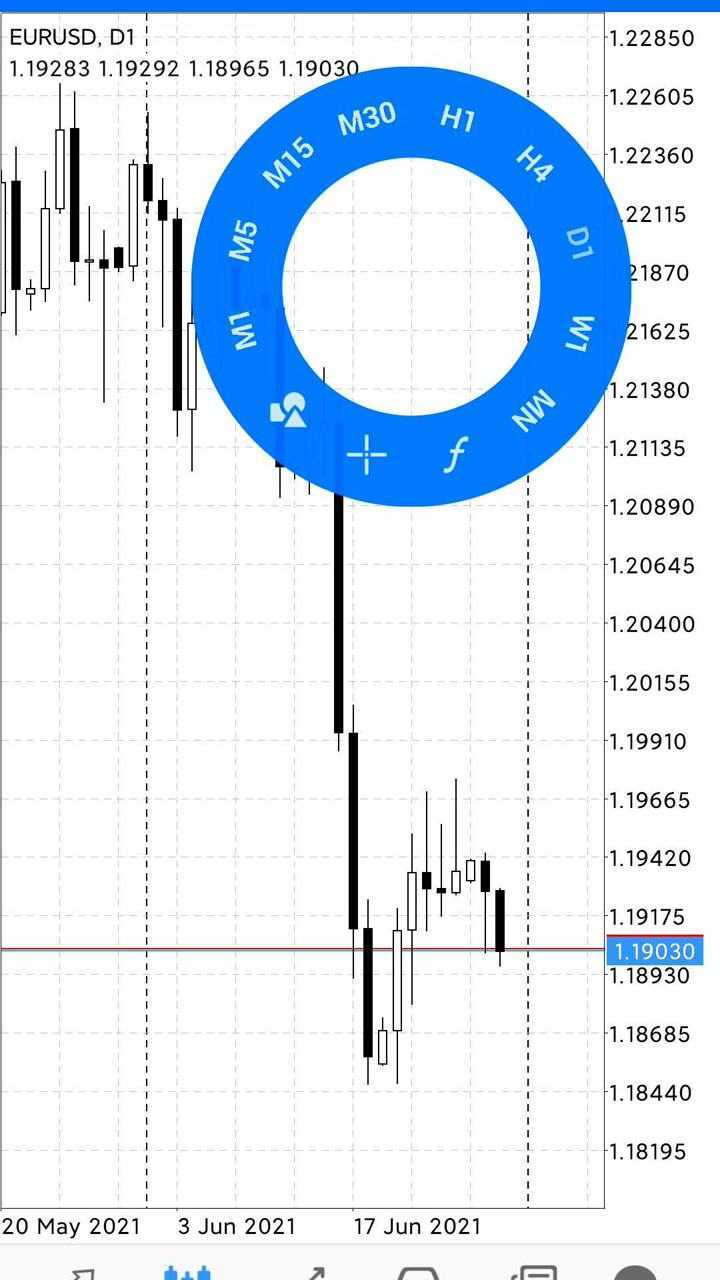
Task: Choose the W1 weekly timeframe
Action: [x=580, y=333]
